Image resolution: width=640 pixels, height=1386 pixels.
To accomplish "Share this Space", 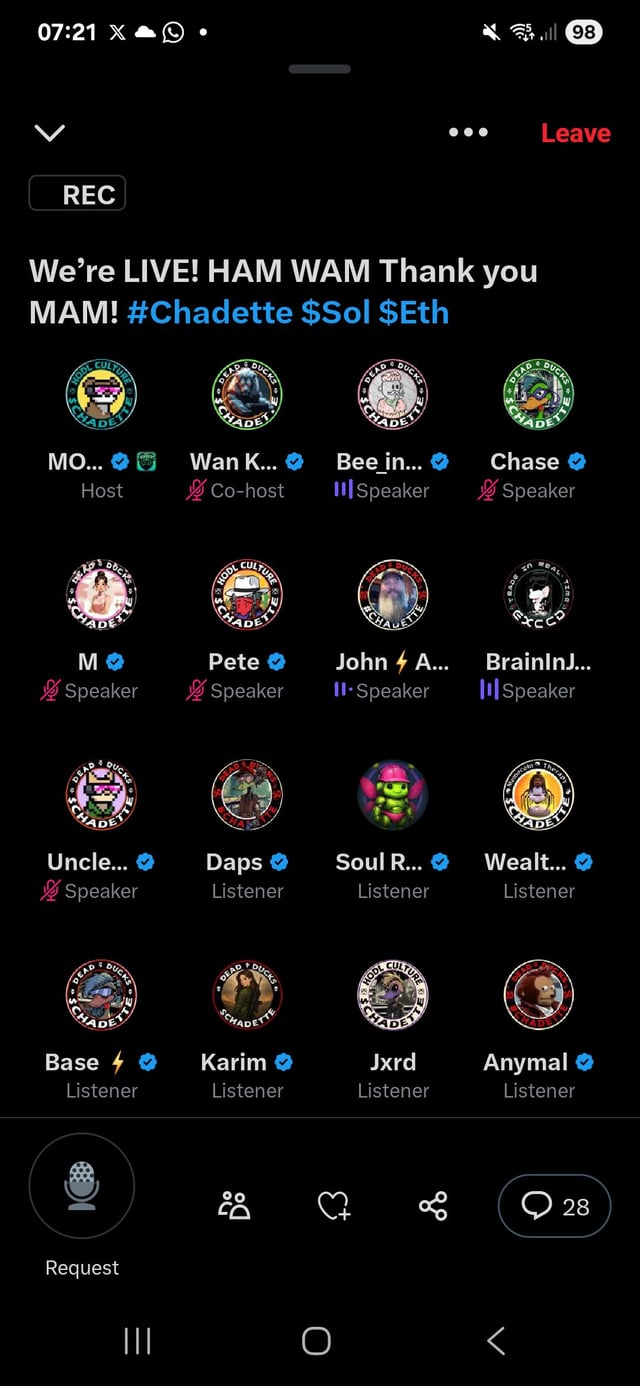I will pyautogui.click(x=433, y=1206).
